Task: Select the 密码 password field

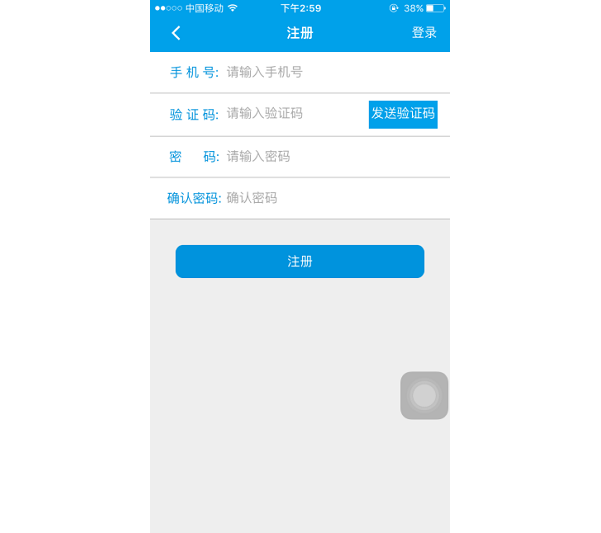Action: 330,157
